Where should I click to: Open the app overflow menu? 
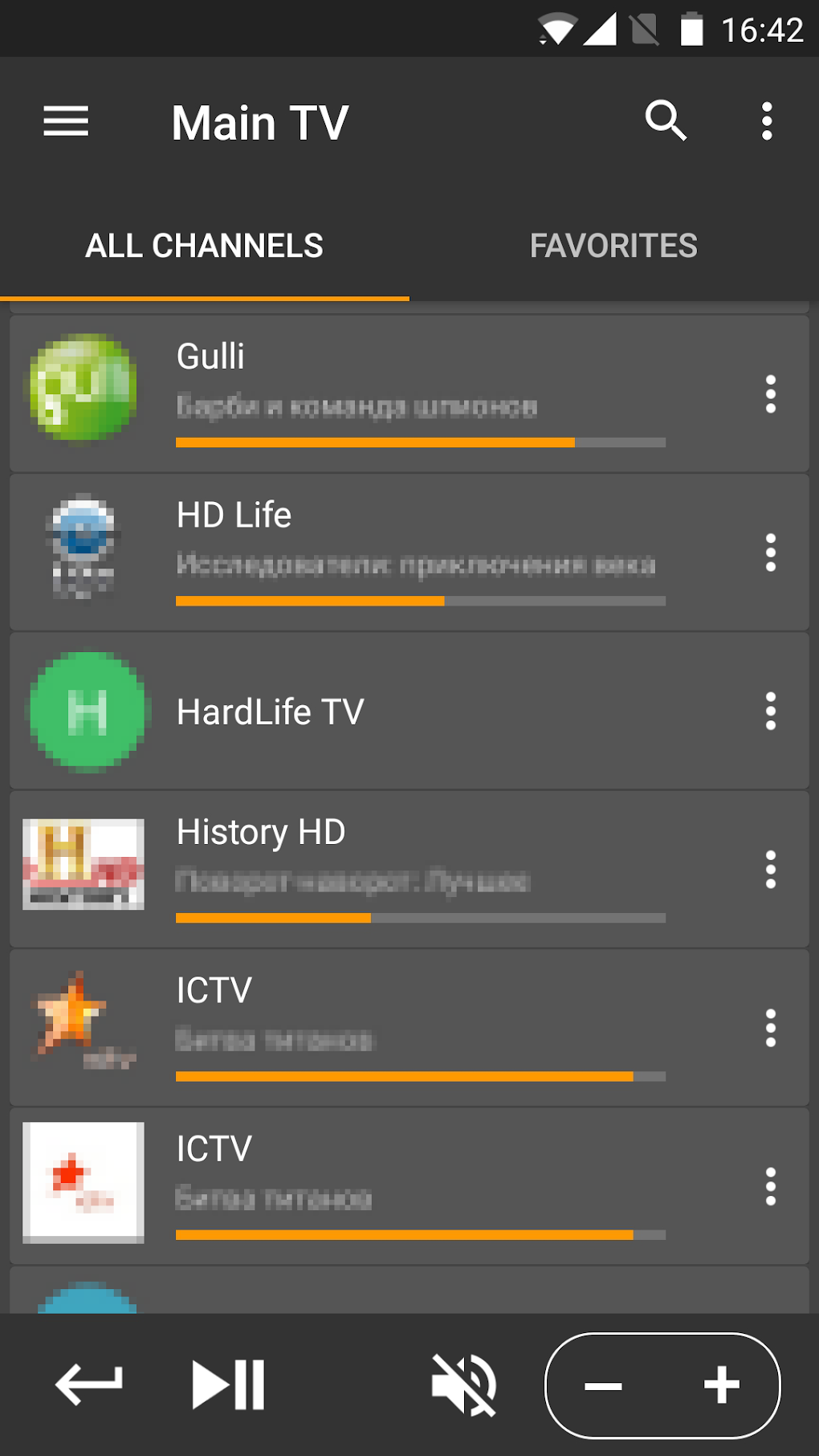pos(766,121)
